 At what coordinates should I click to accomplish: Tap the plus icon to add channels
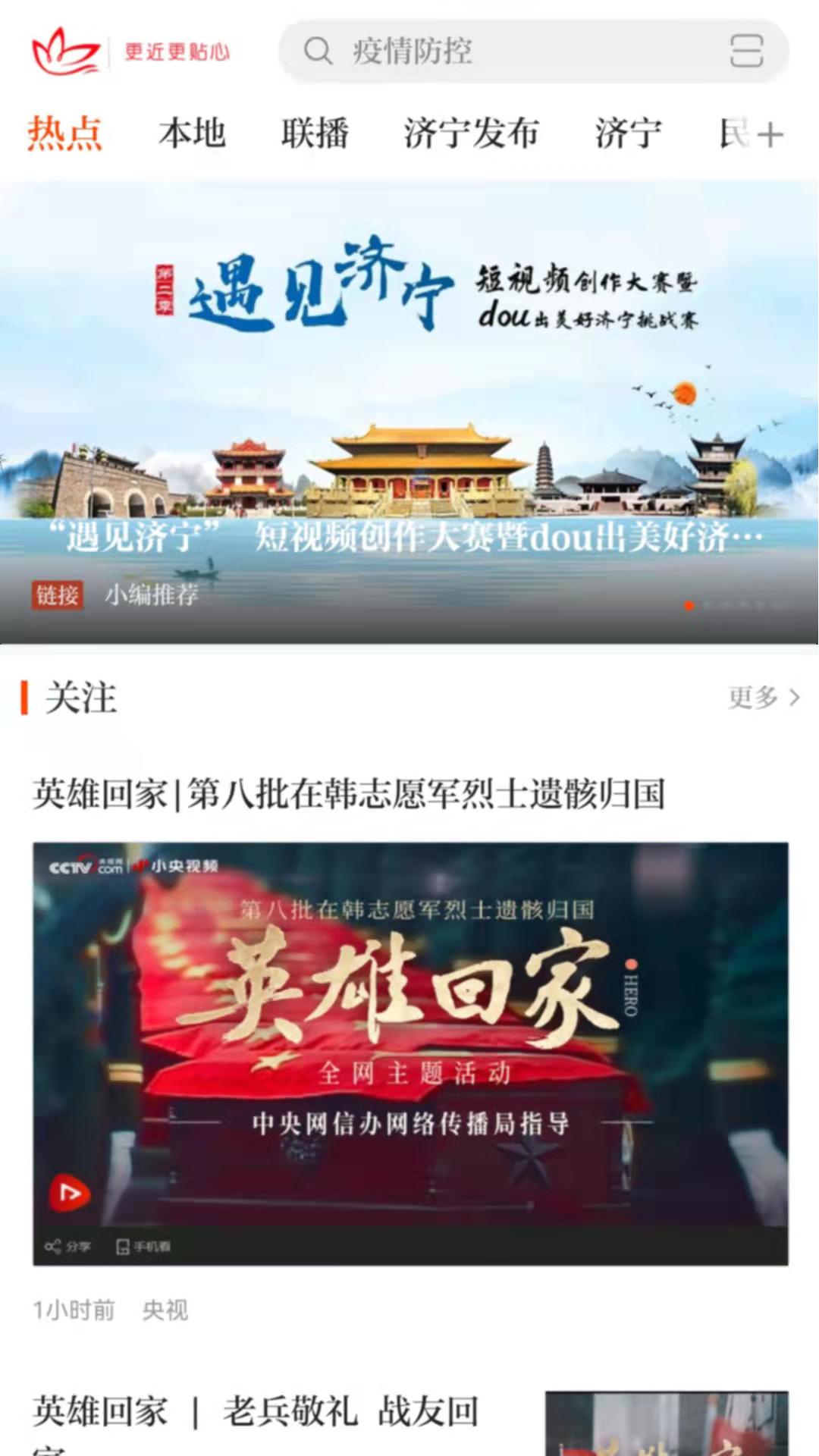(770, 135)
